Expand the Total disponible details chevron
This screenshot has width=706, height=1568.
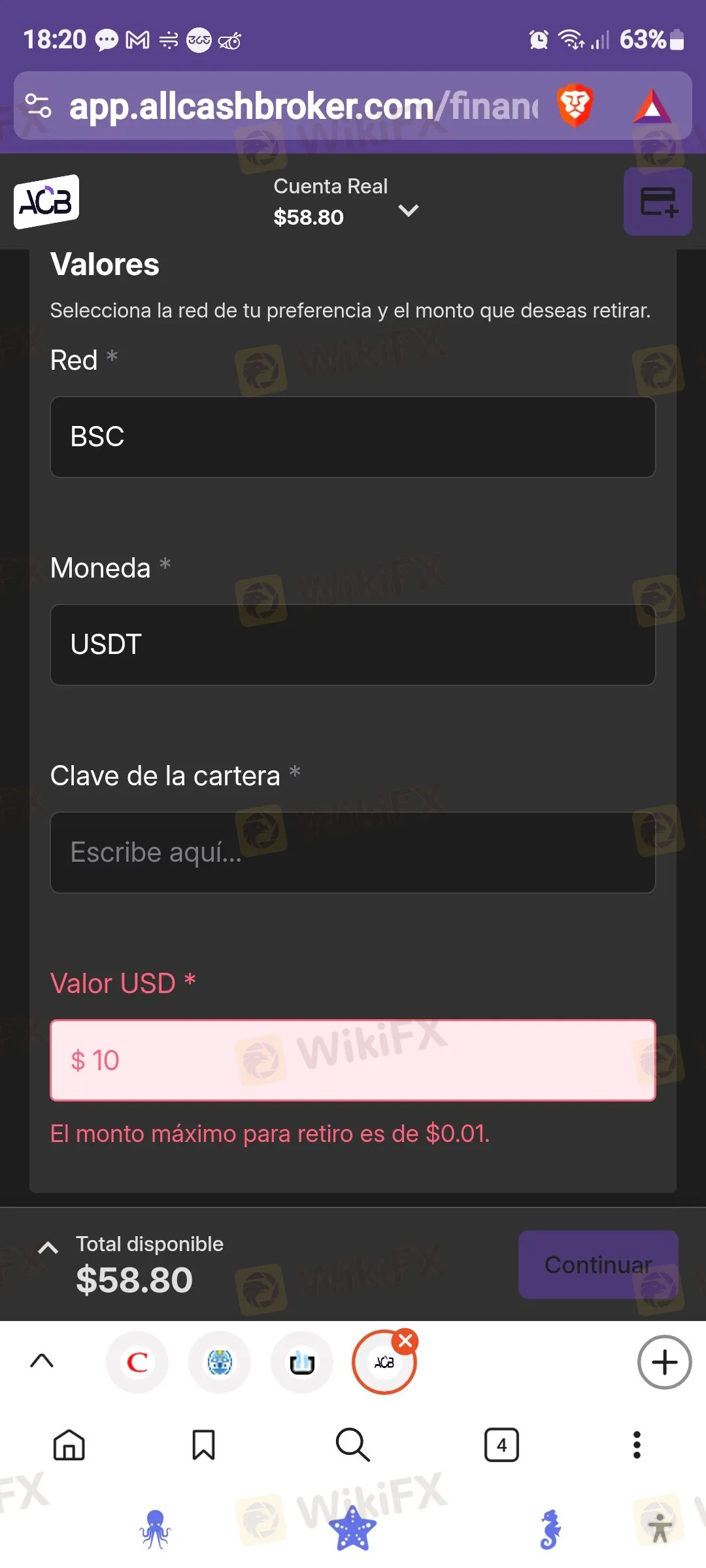(x=48, y=1248)
